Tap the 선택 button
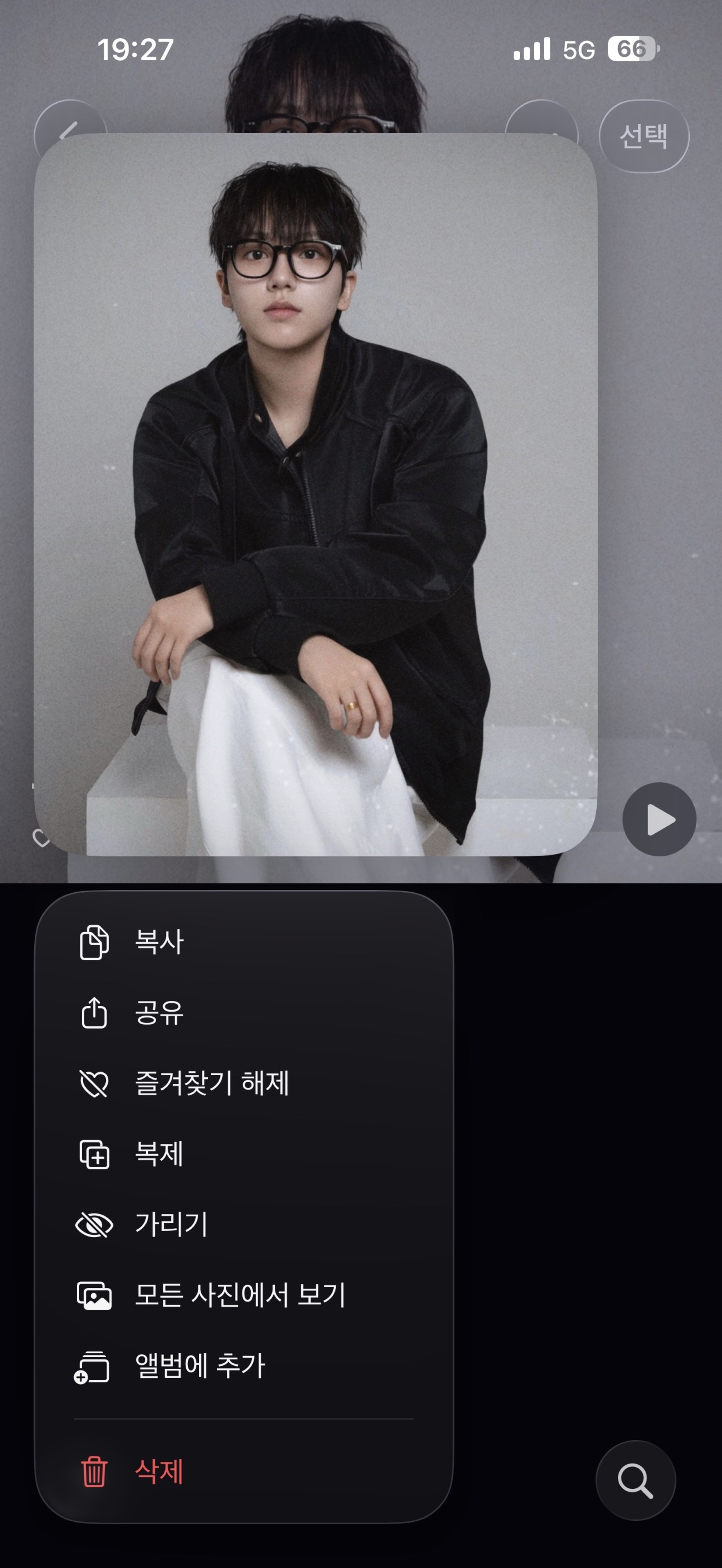 [x=644, y=136]
